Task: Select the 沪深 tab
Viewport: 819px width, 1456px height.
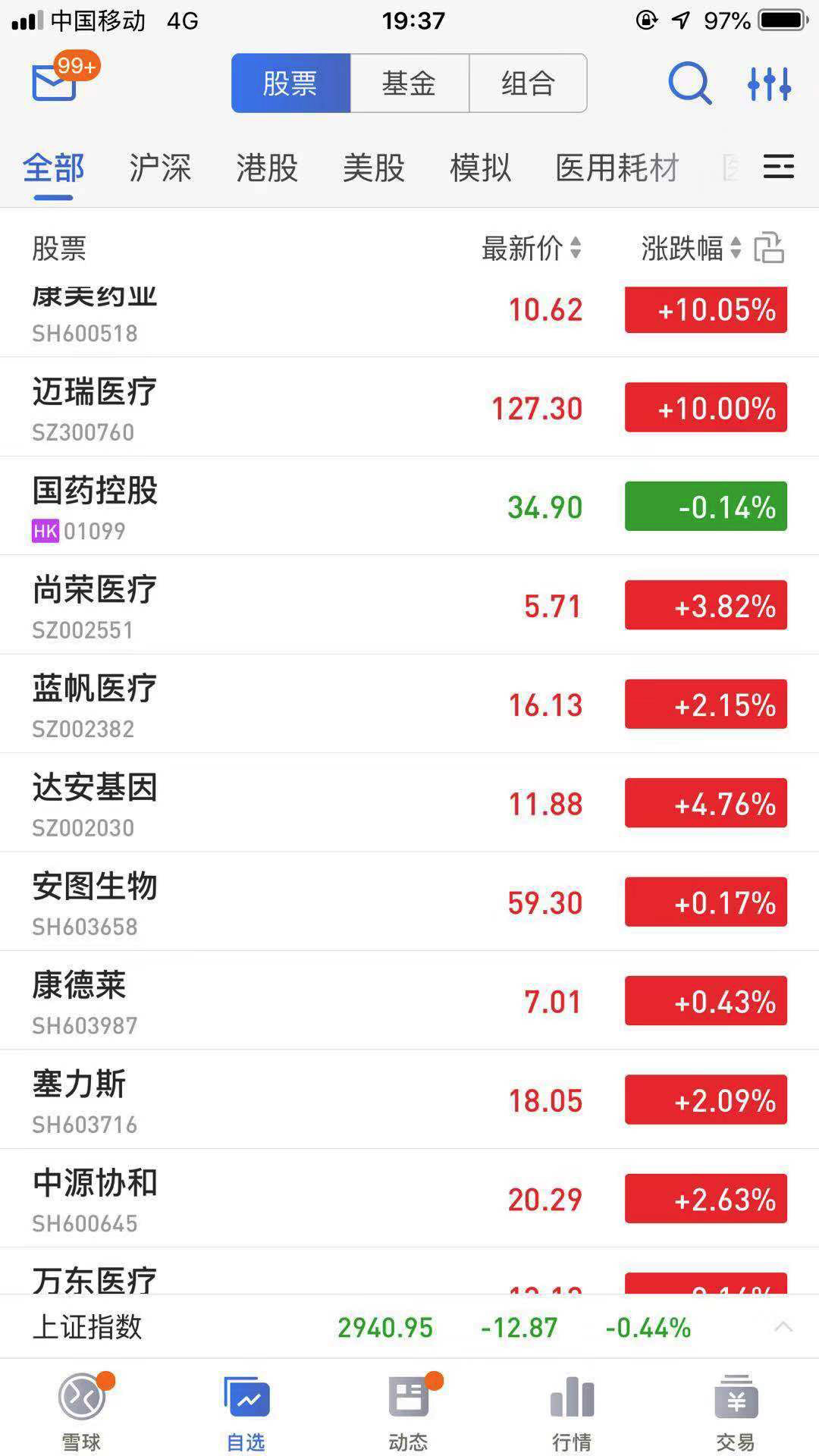Action: pos(160,168)
